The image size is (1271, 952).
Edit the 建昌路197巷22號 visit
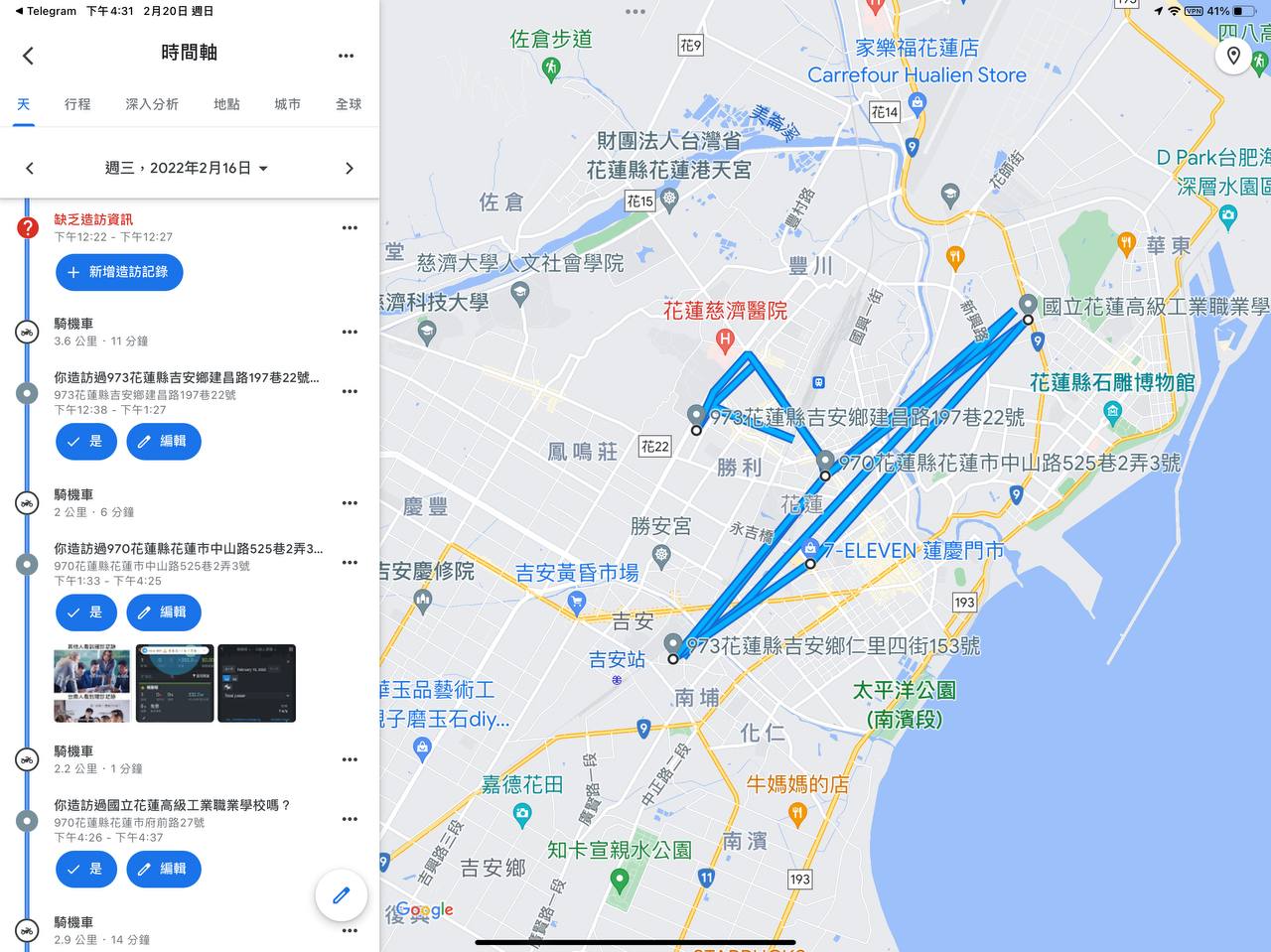[x=164, y=442]
